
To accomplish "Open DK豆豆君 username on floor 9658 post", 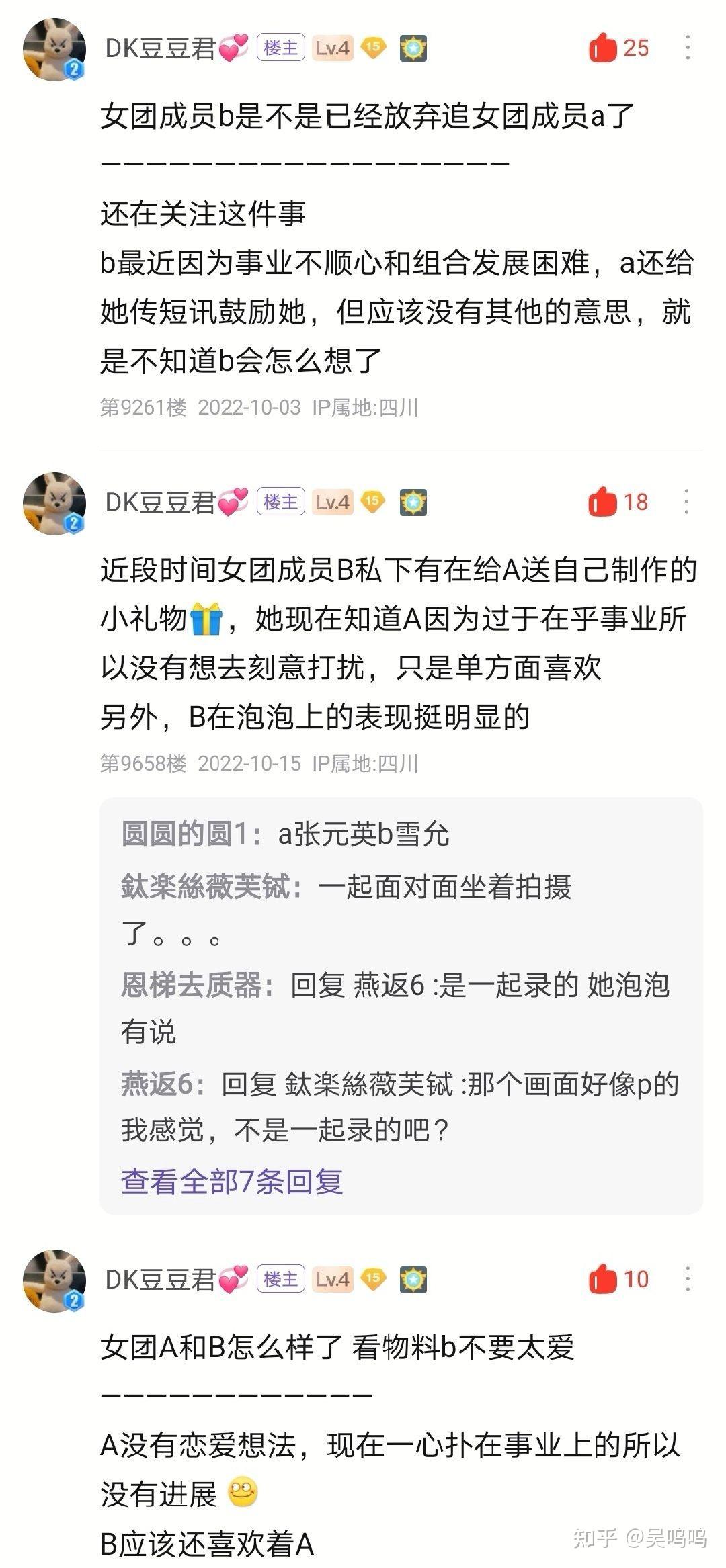I will coord(161,502).
